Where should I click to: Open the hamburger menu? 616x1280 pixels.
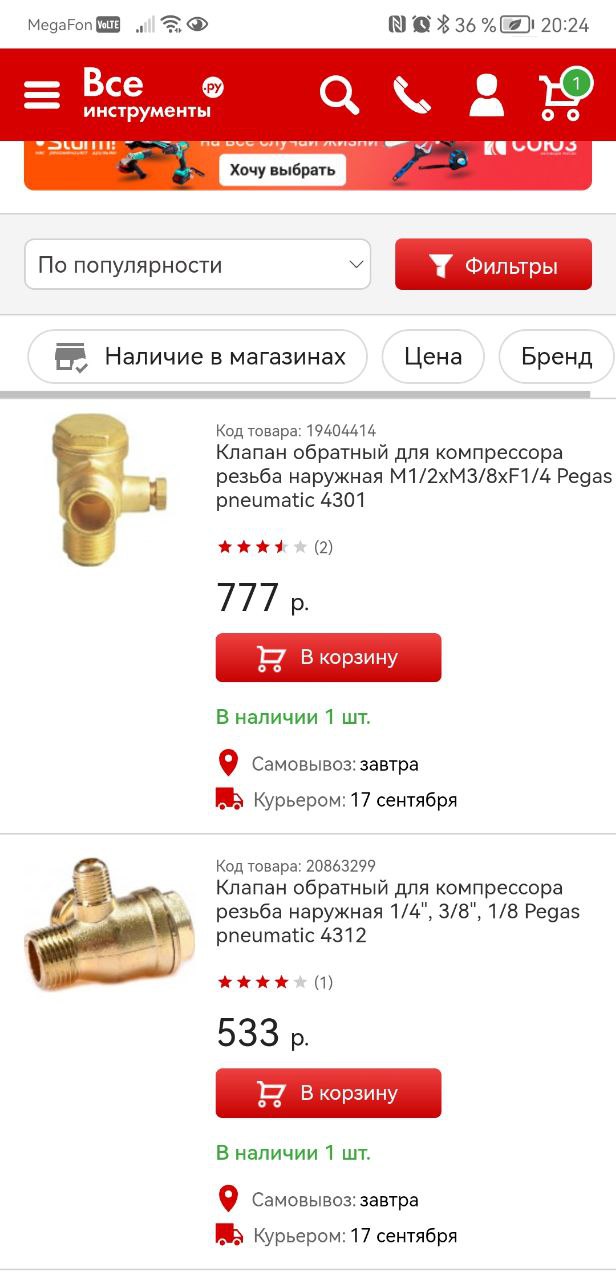tap(42, 94)
